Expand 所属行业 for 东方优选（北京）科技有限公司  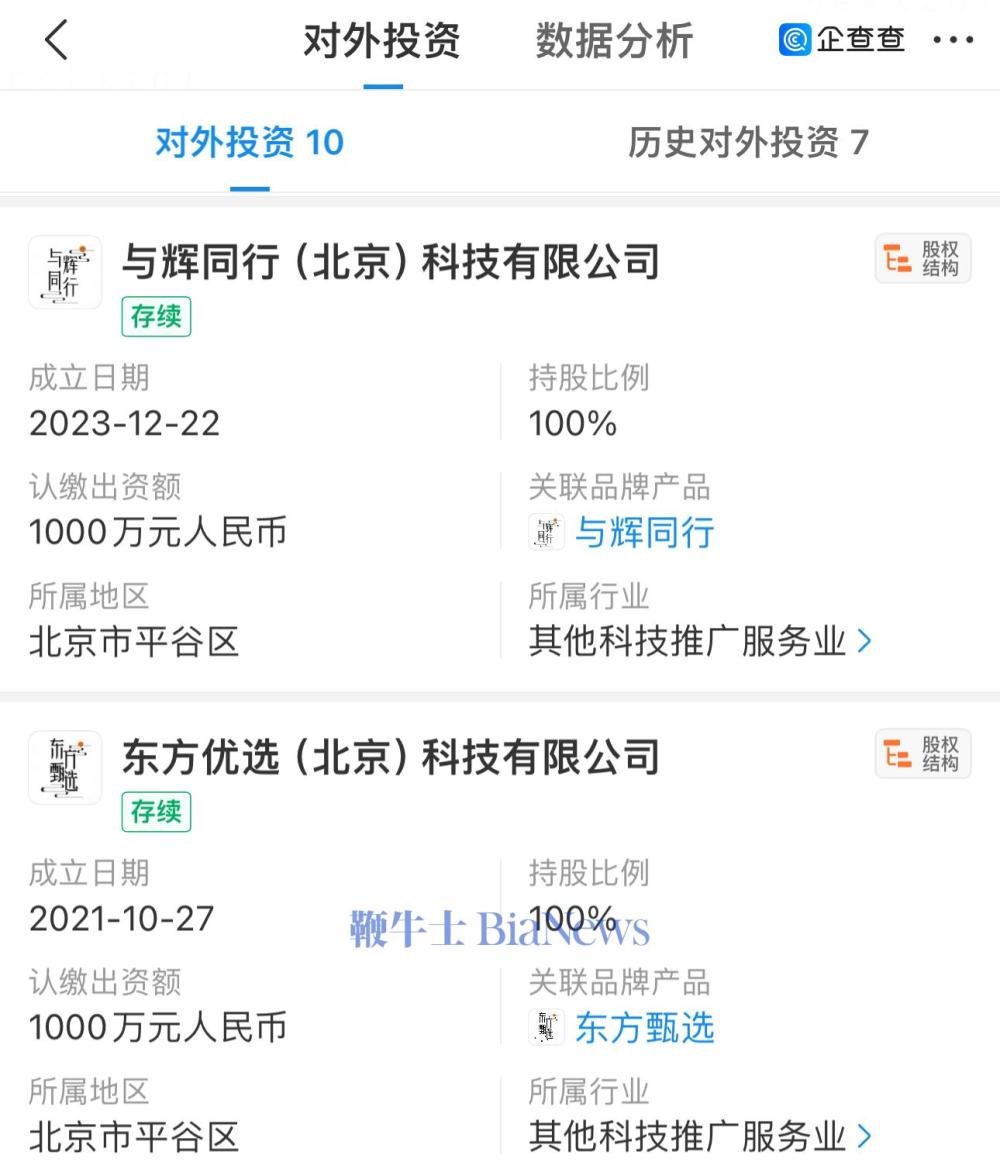point(864,1137)
